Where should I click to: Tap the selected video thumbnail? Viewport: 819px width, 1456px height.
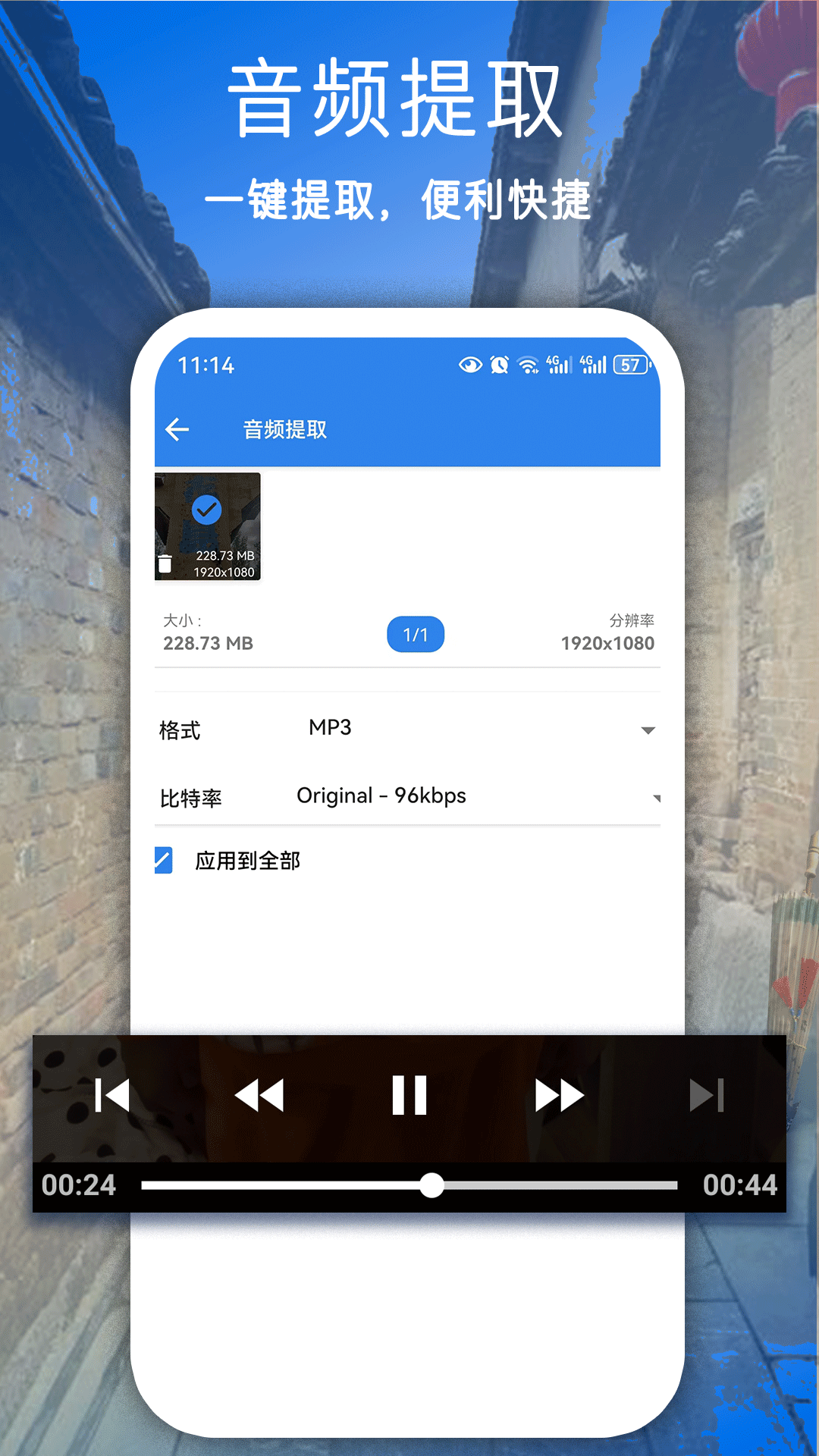pyautogui.click(x=208, y=528)
